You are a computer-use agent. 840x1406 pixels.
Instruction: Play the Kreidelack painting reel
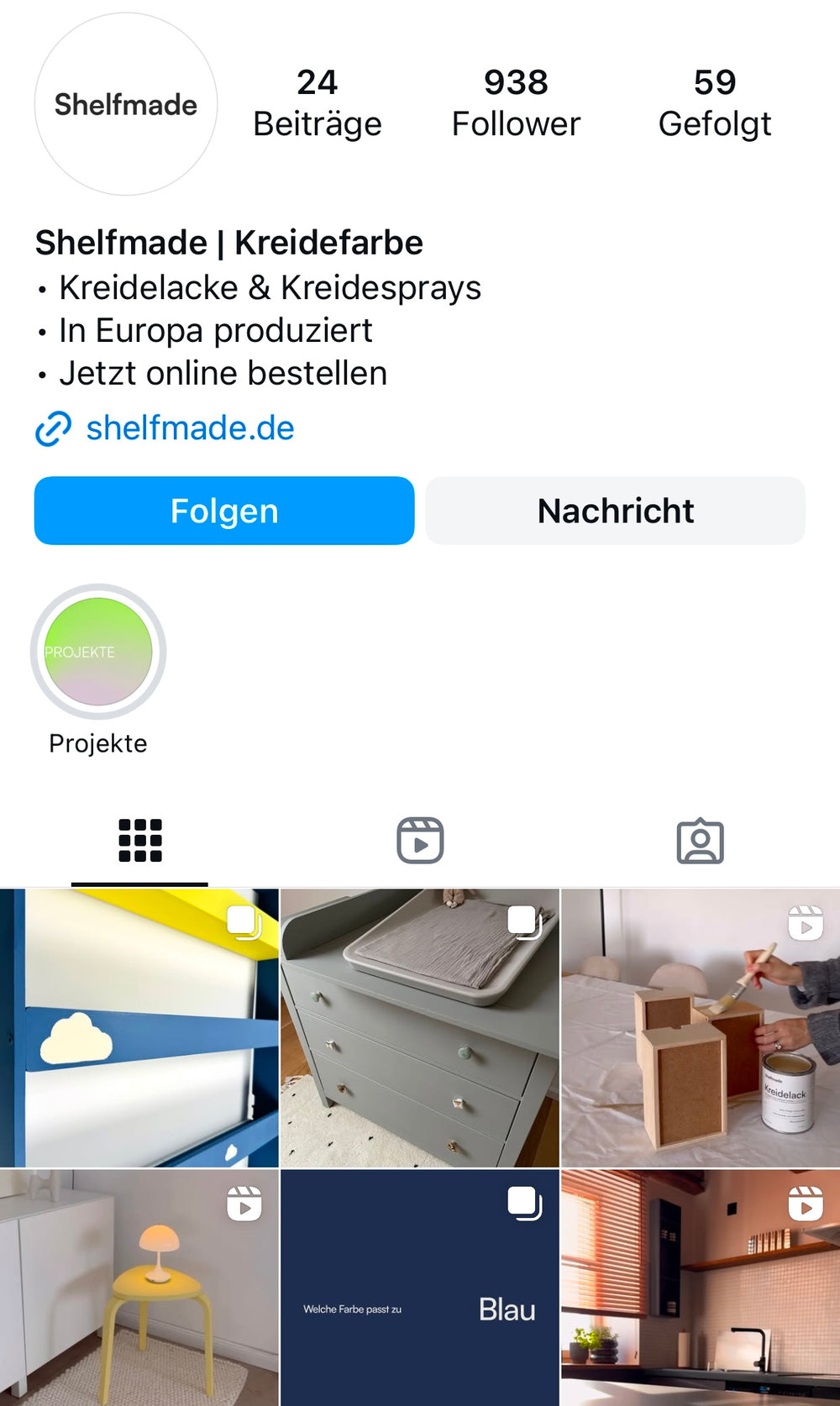700,1028
